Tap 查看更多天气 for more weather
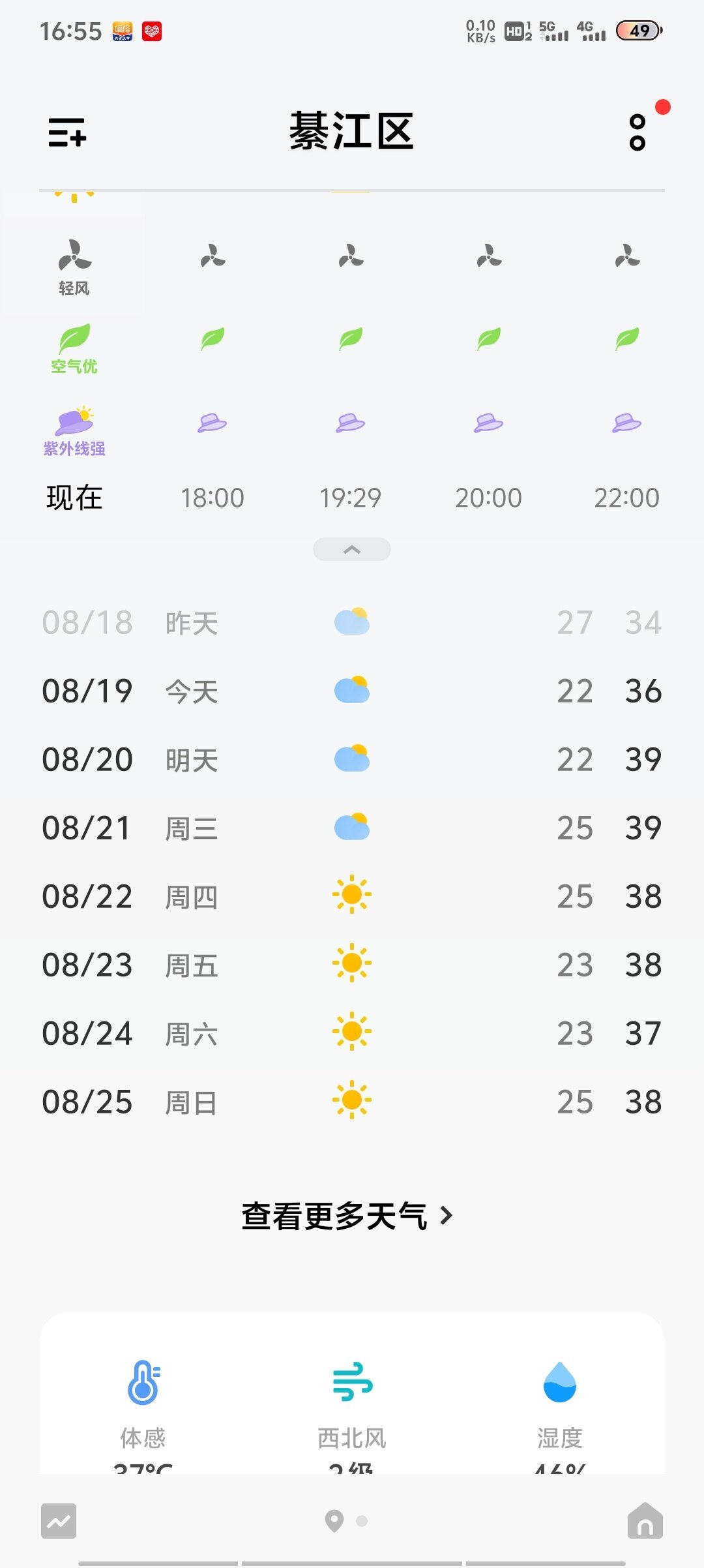The height and width of the screenshot is (1568, 704). [x=347, y=1216]
